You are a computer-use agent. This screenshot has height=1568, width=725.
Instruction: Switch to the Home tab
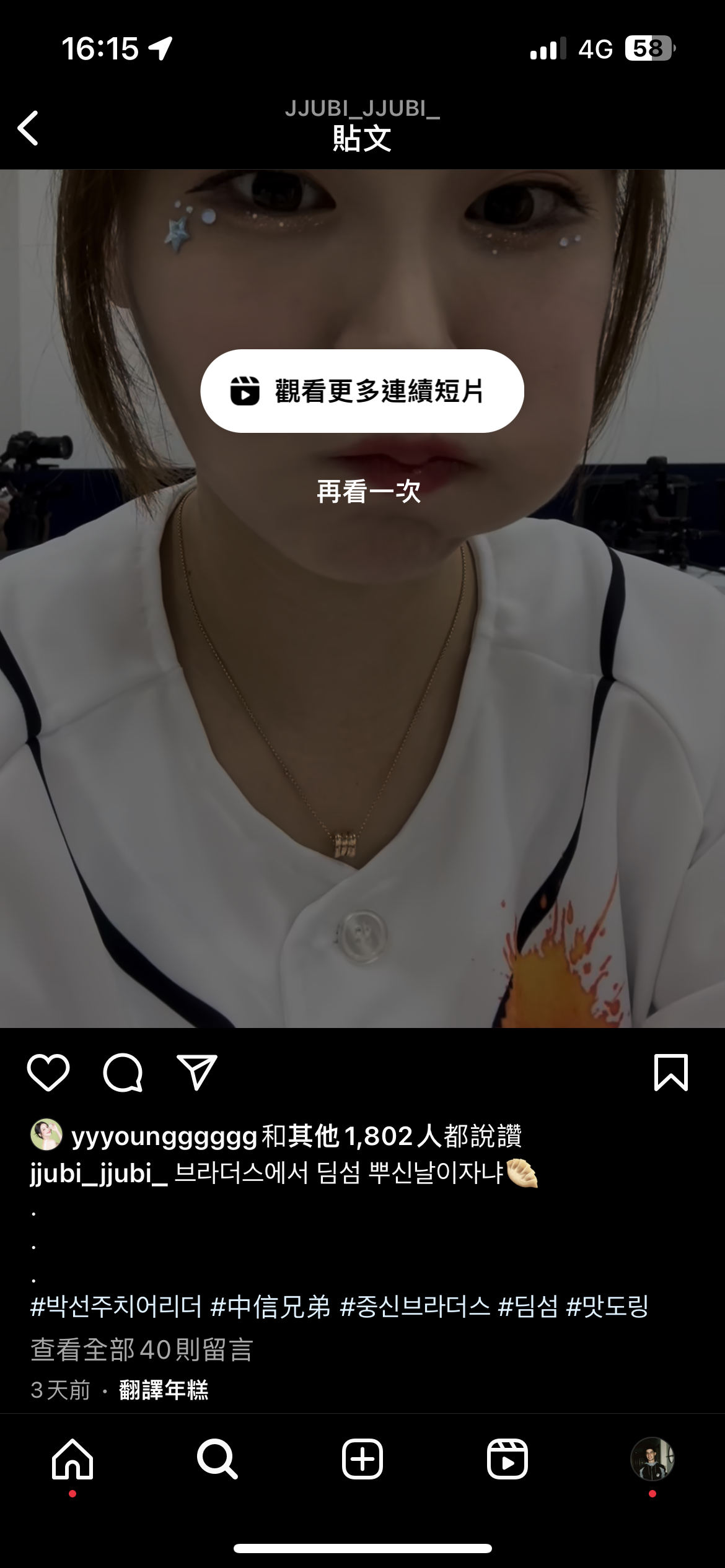[x=72, y=1460]
